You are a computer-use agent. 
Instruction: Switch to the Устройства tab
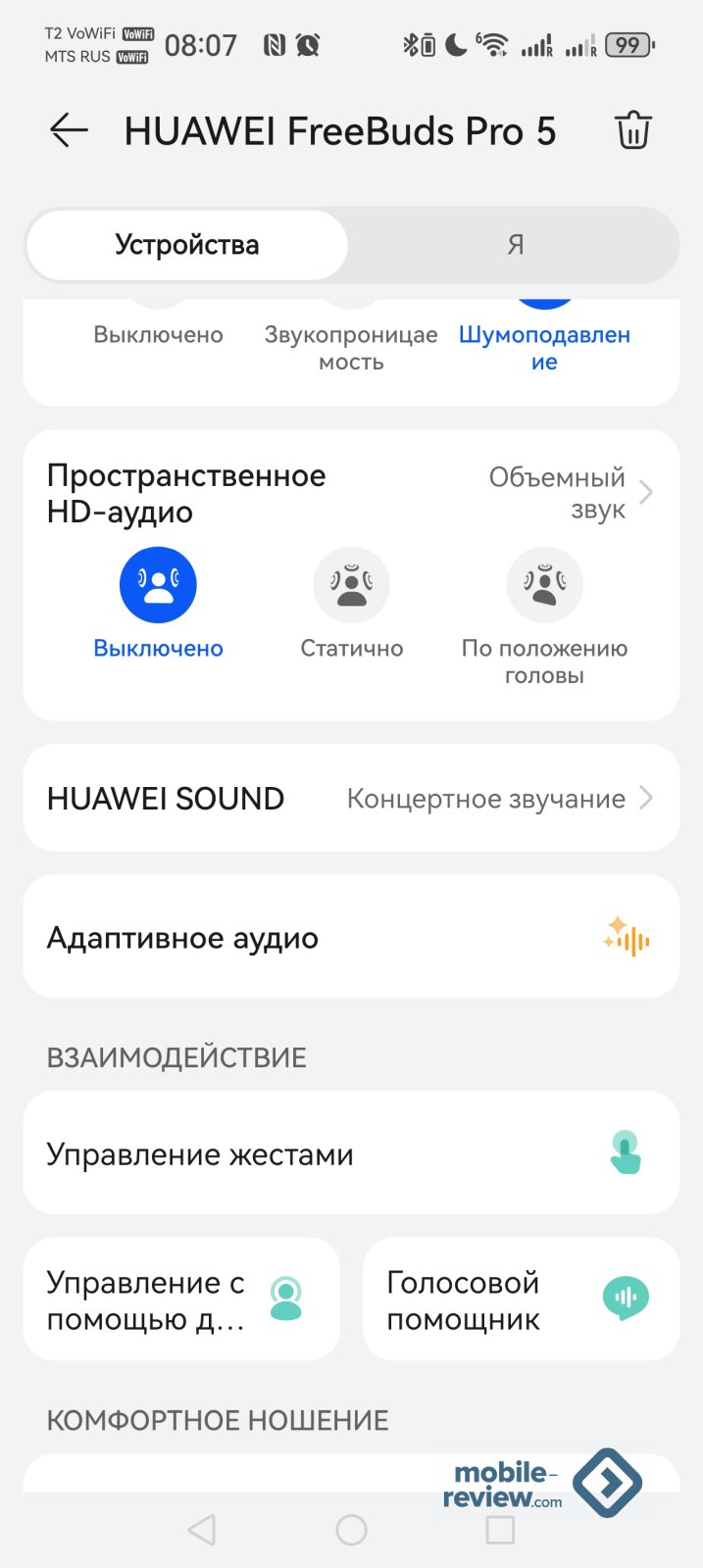(x=187, y=245)
